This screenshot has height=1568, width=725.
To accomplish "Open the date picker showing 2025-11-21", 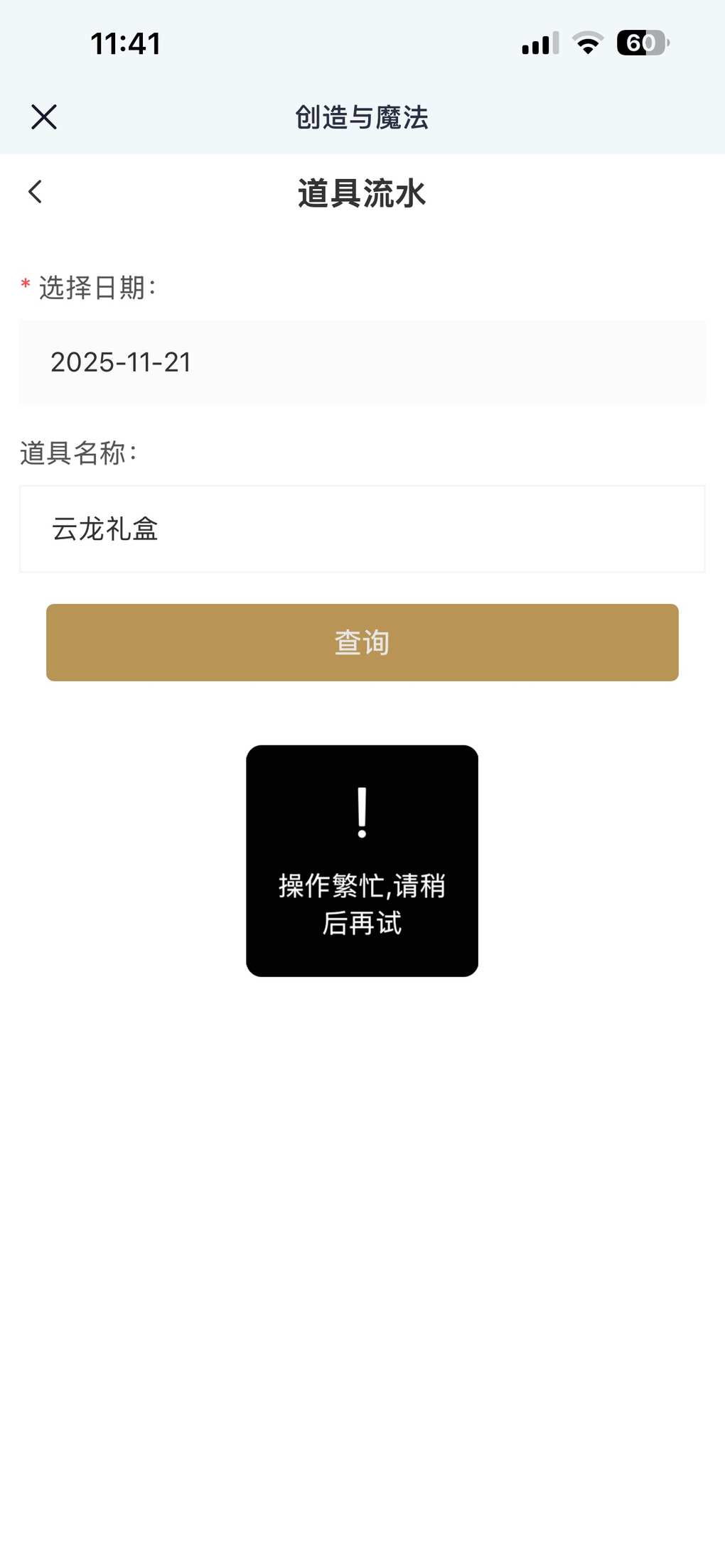I will pos(362,362).
